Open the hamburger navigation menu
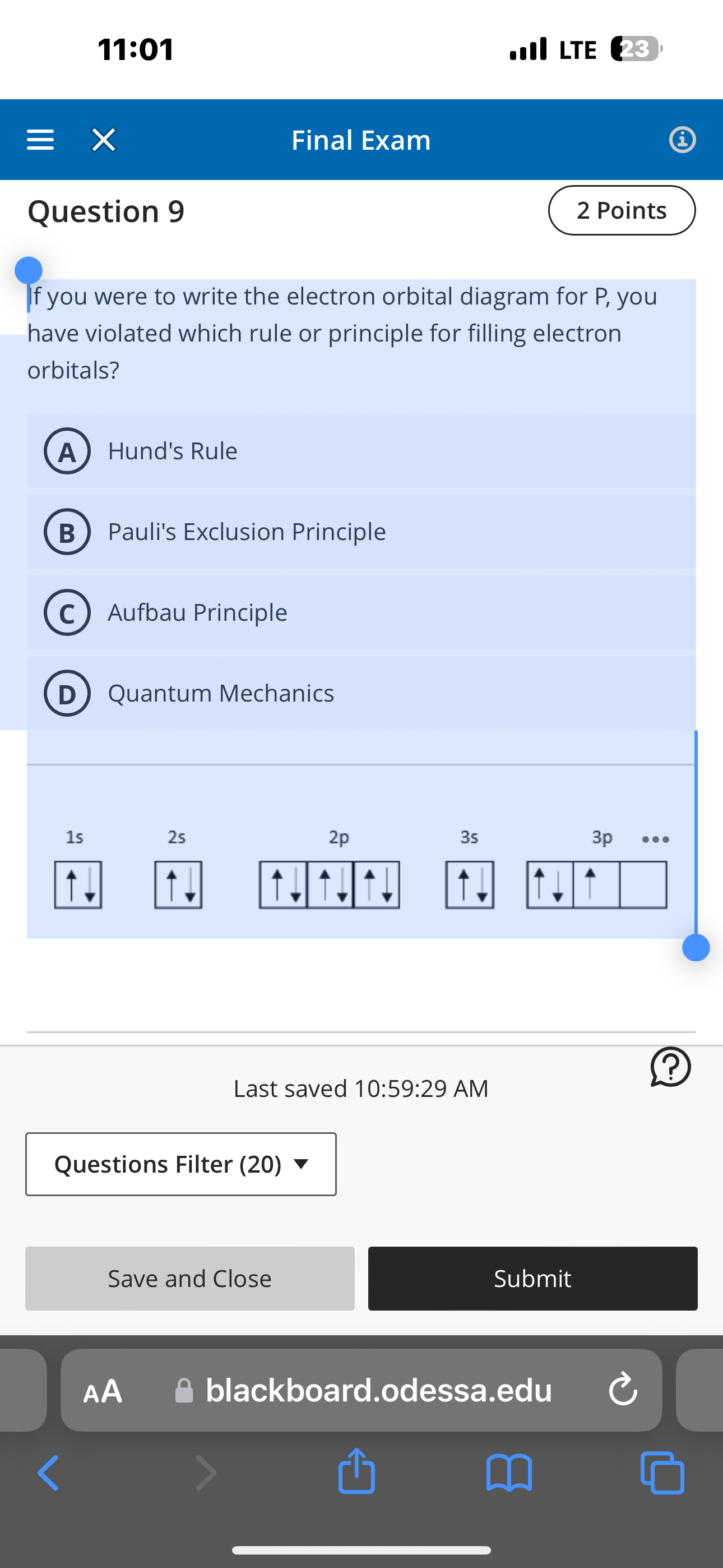This screenshot has height=1568, width=723. 40,140
